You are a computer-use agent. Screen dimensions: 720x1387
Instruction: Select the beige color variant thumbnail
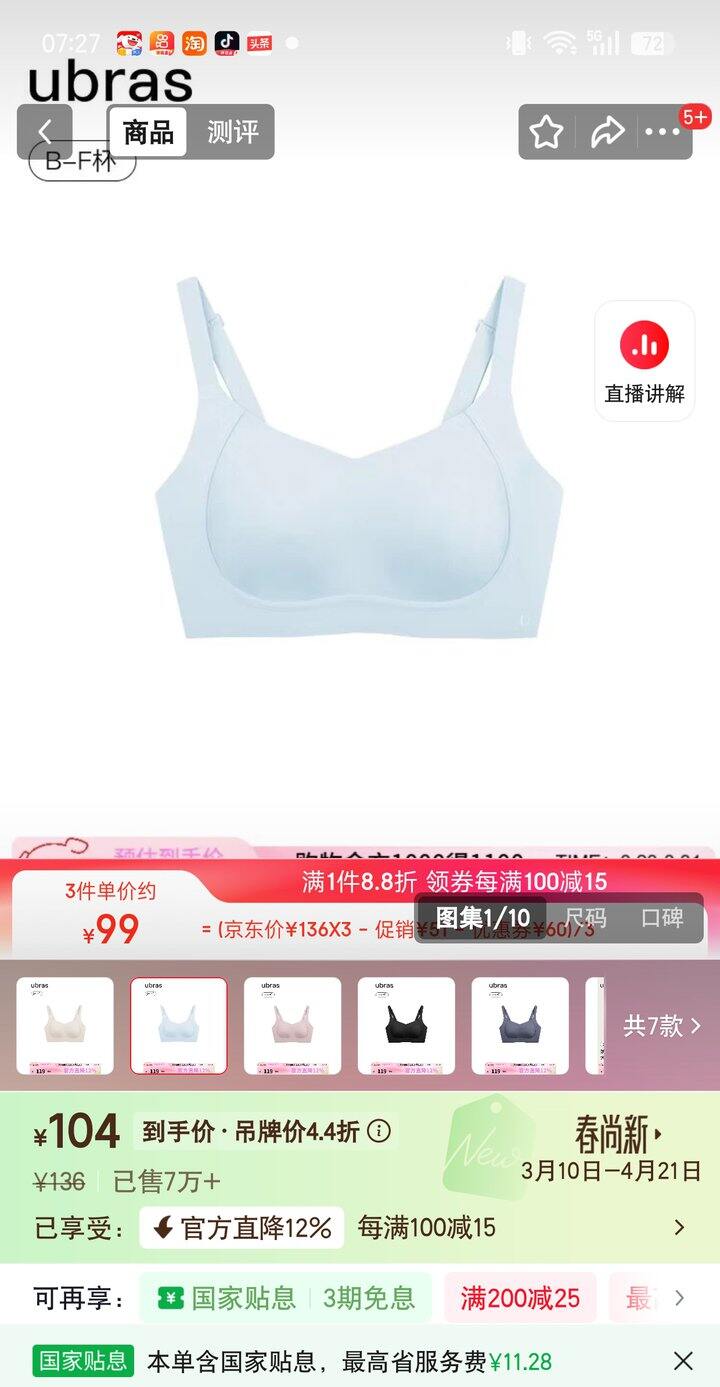pyautogui.click(x=65, y=1025)
